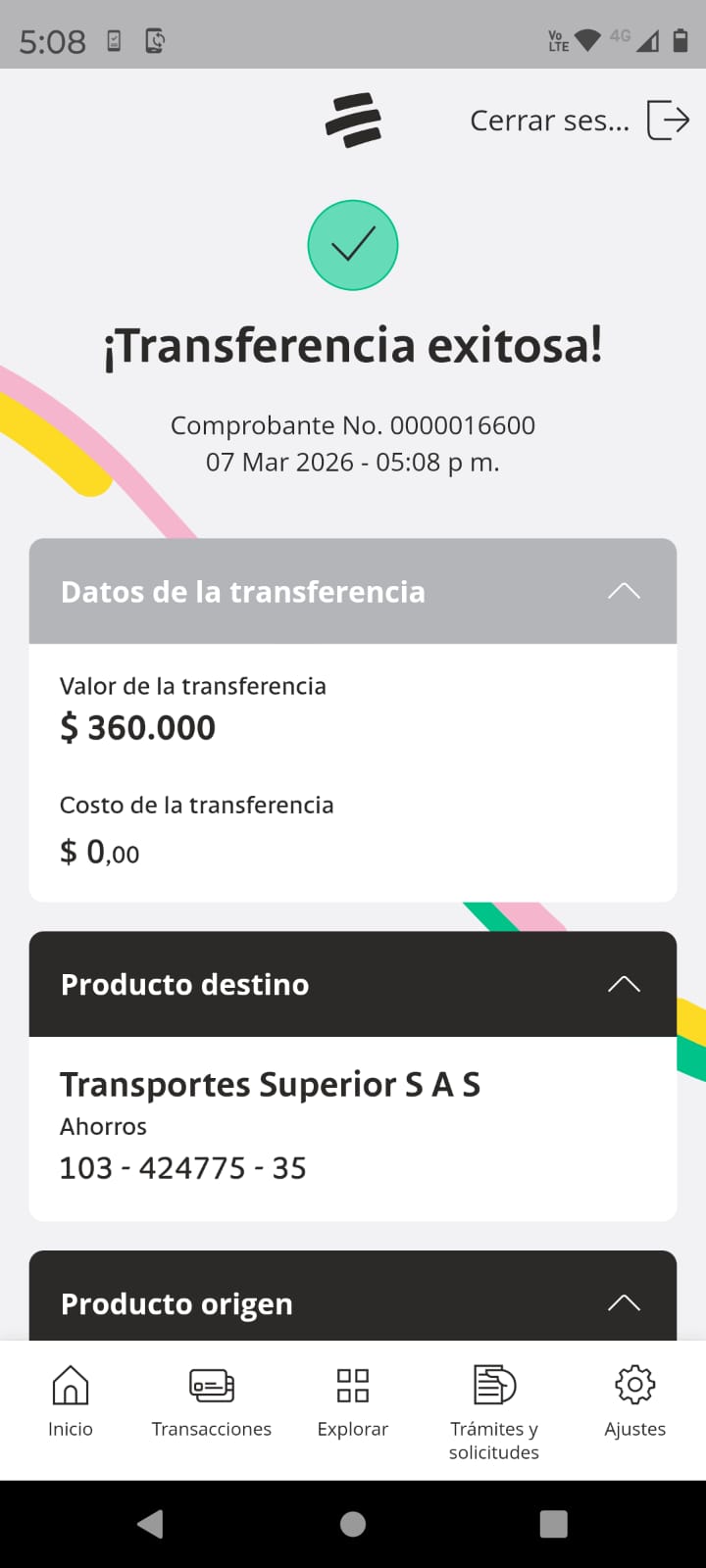Go to the Inicio tab
This screenshot has width=706, height=1568.
(x=71, y=1401)
